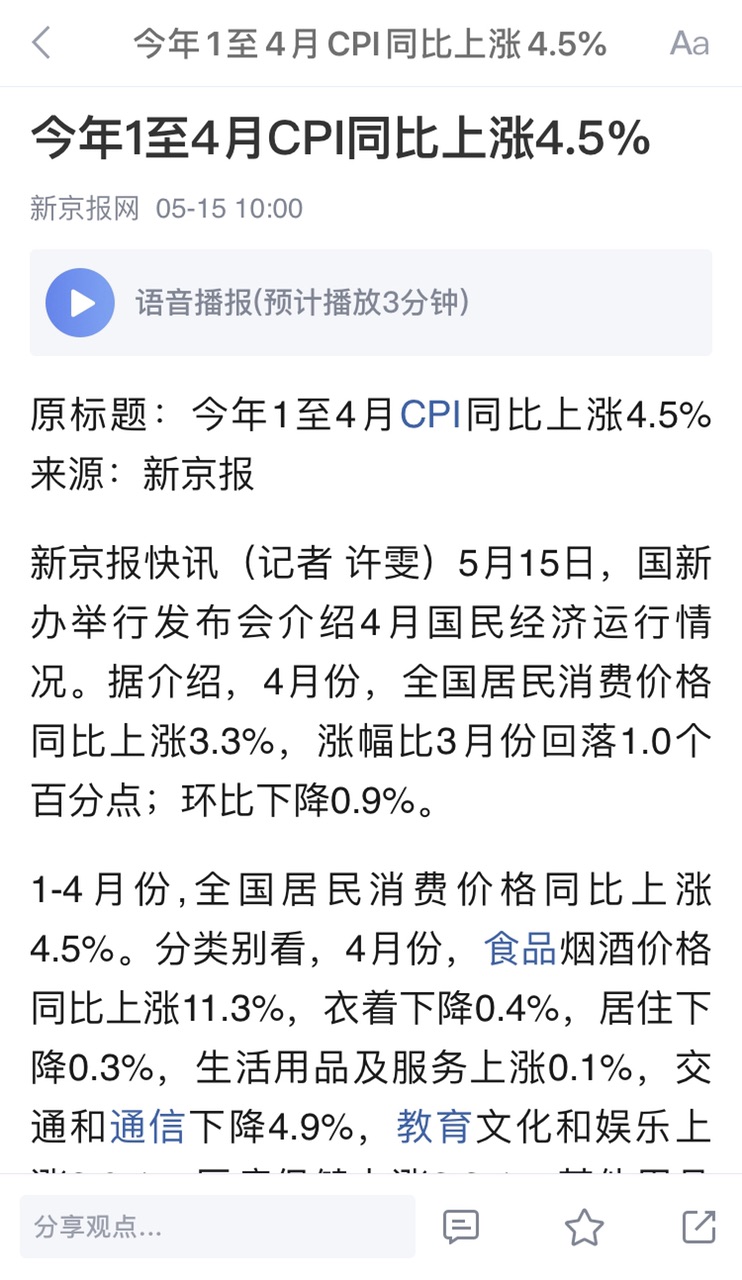
Task: Favorite this article with the star icon
Action: tap(584, 1226)
